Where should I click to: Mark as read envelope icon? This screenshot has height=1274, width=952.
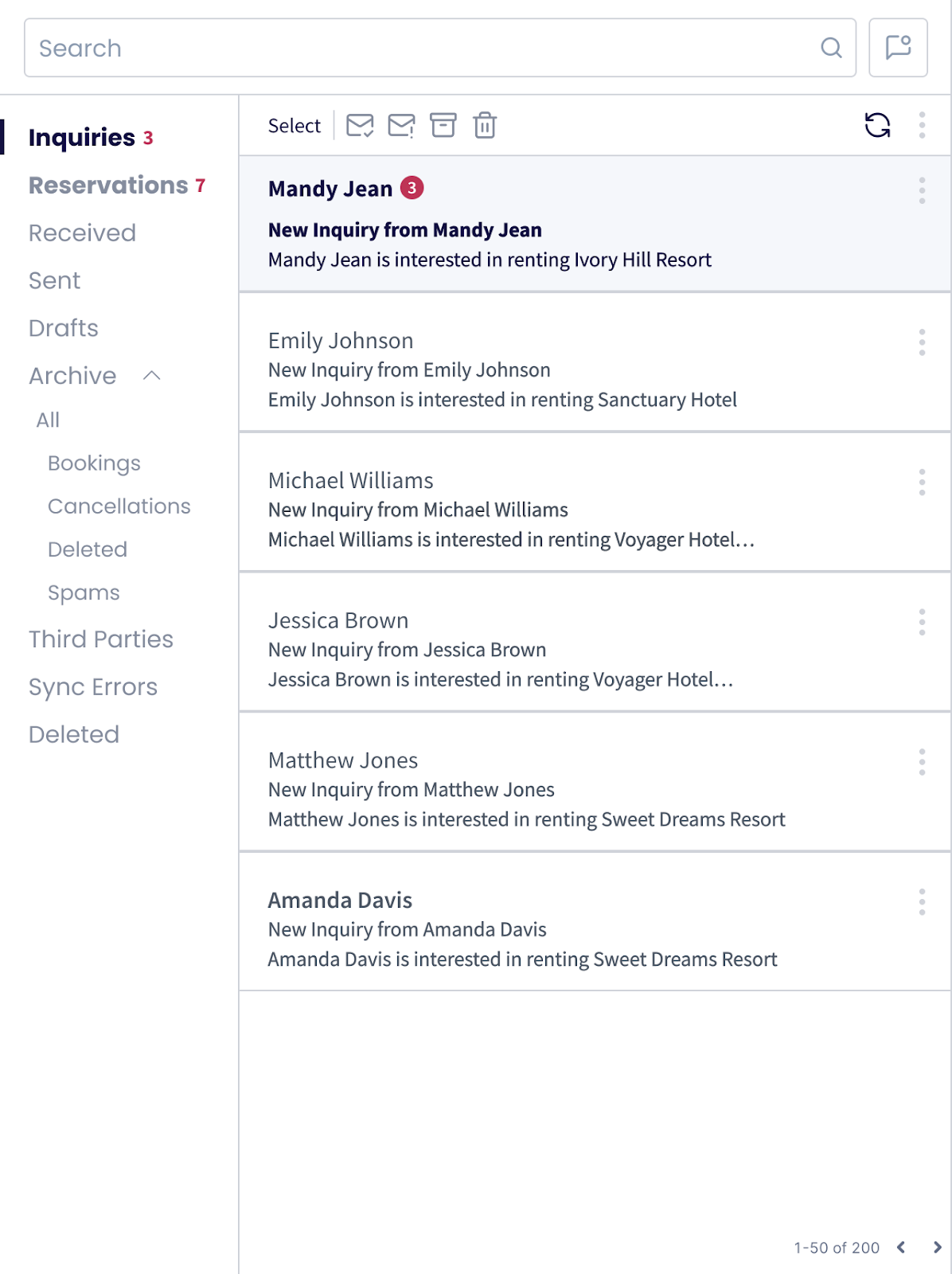tap(360, 126)
